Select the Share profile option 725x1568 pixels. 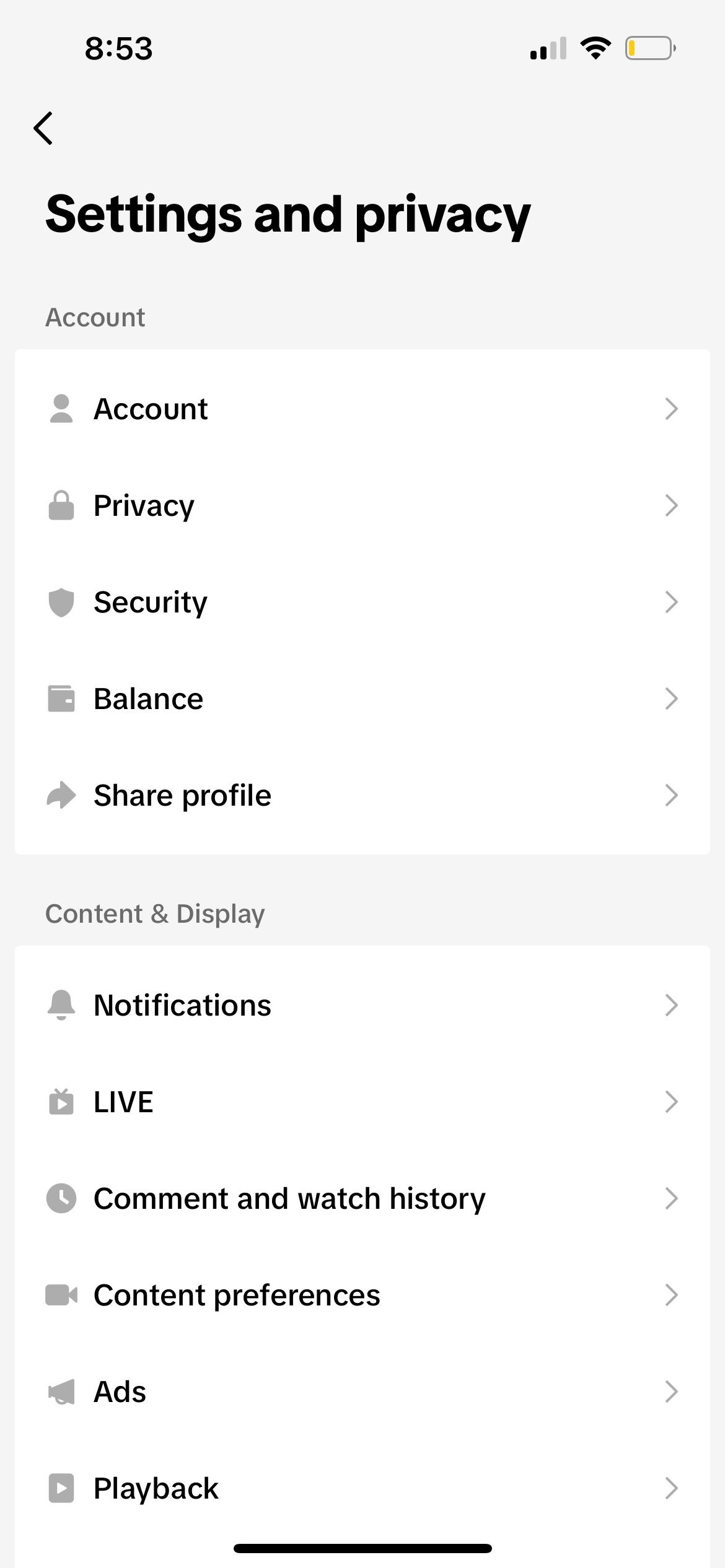362,795
